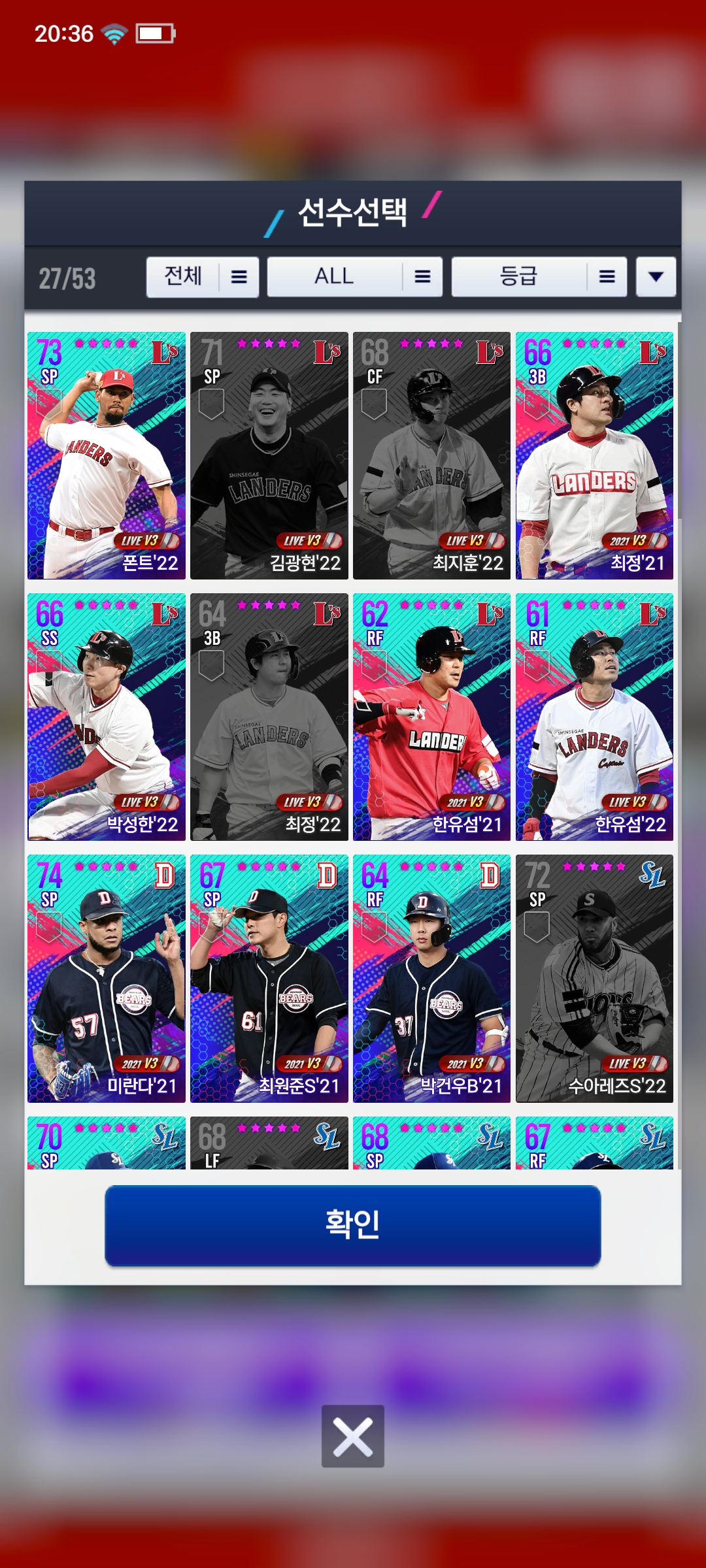The height and width of the screenshot is (1568, 706).
Task: Choose the 미란다'21 player card
Action: (x=107, y=978)
